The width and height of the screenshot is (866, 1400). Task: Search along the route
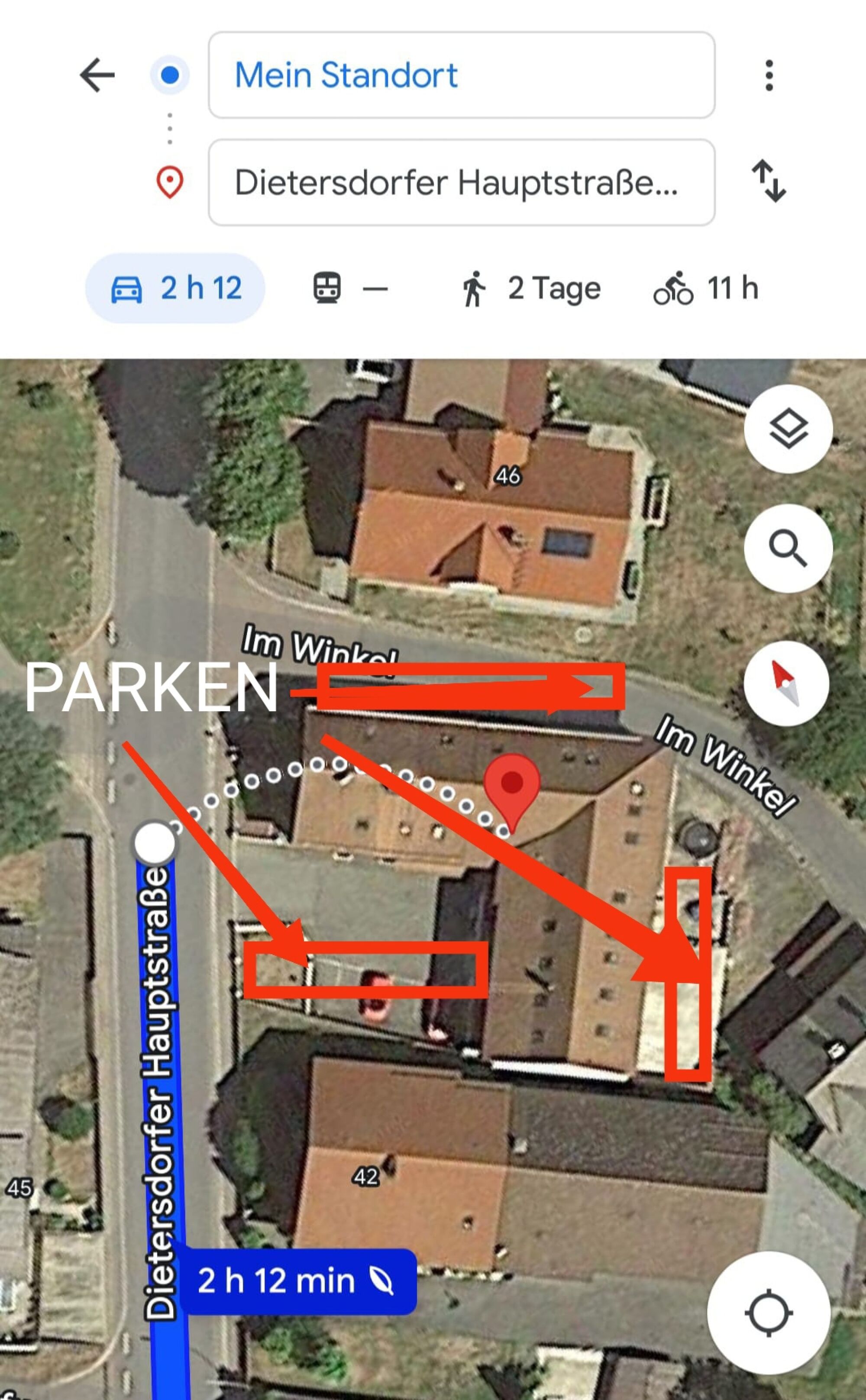tap(788, 548)
